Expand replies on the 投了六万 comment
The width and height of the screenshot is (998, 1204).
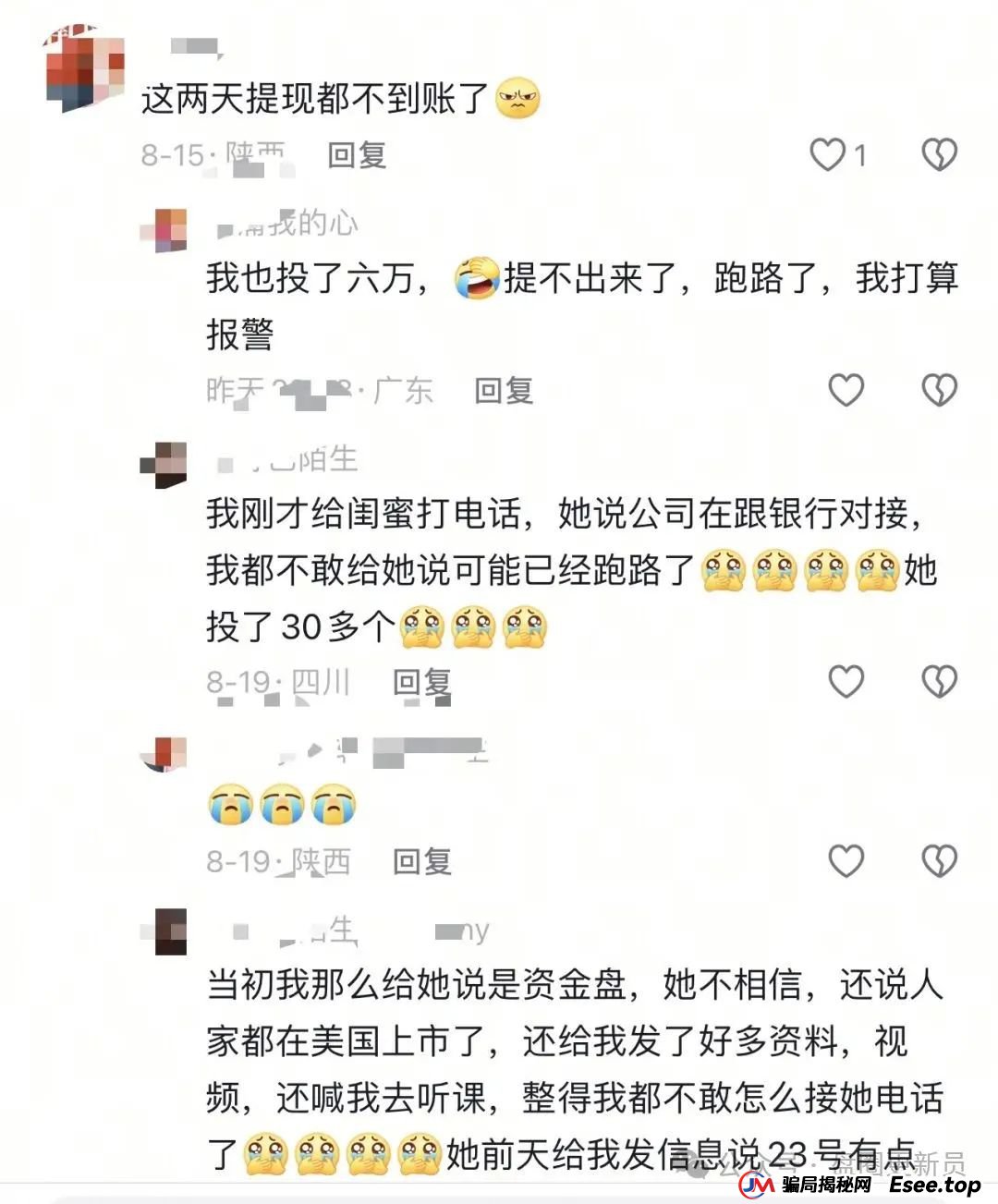tap(503, 391)
